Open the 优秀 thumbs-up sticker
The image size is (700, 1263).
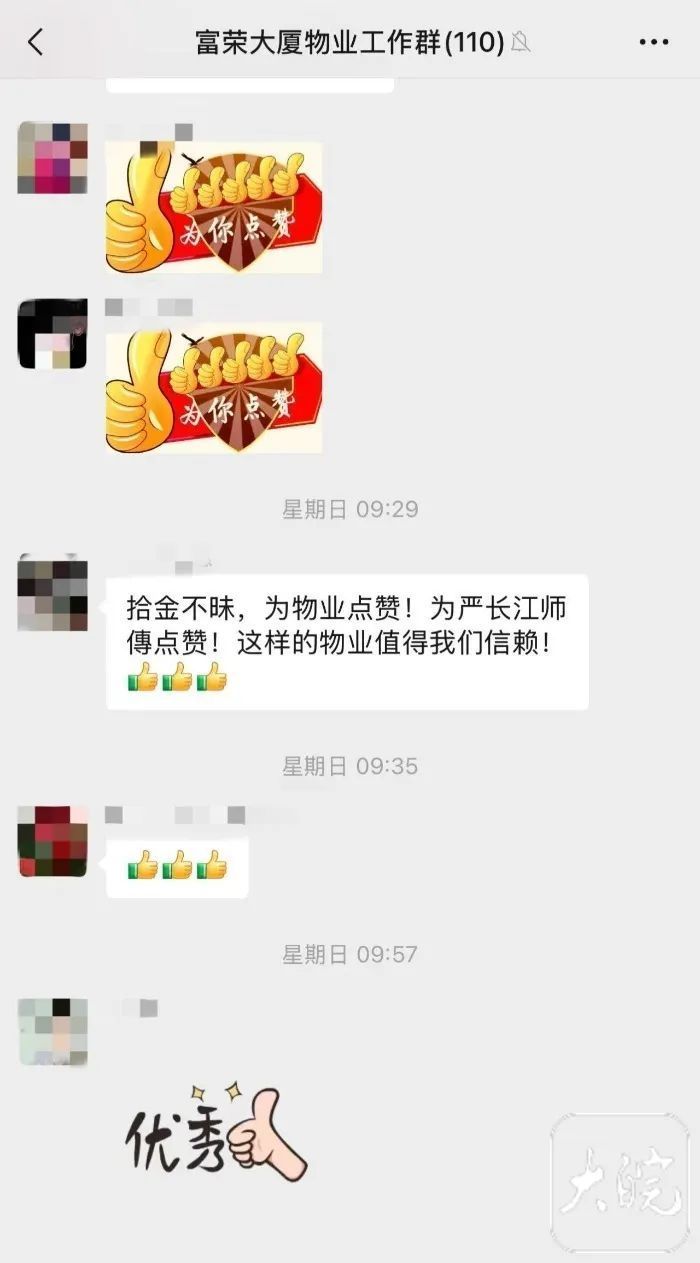217,1133
